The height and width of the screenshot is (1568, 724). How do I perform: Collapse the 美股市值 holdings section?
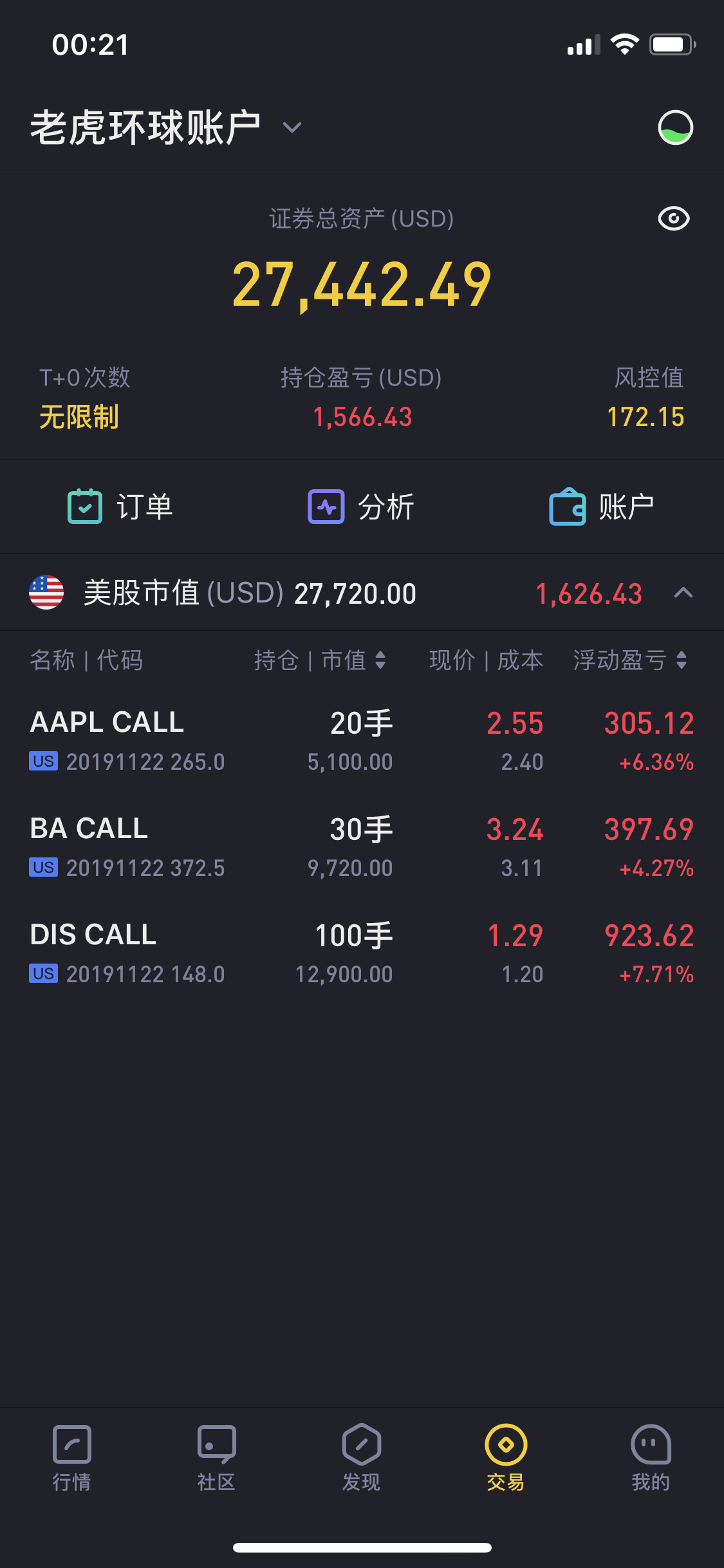pyautogui.click(x=683, y=593)
